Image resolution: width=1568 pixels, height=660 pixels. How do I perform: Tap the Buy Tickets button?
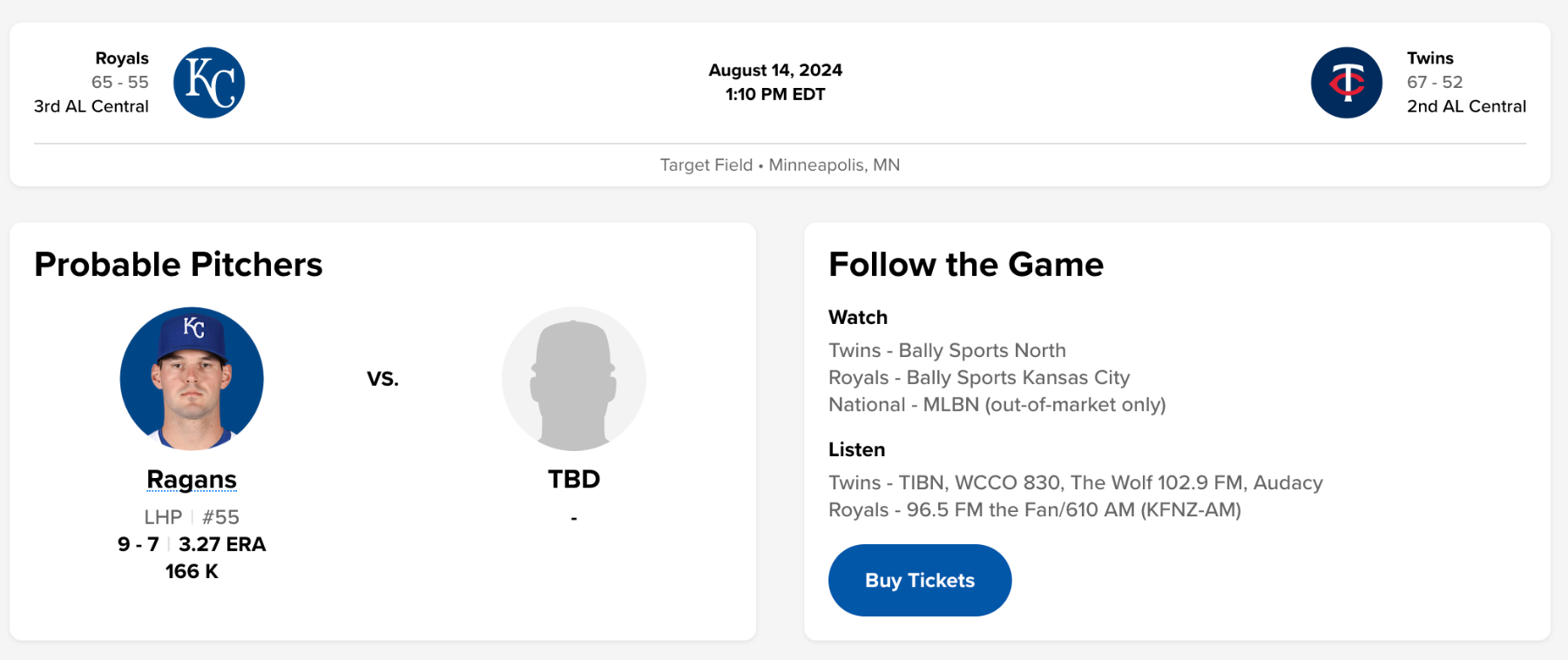tap(919, 581)
